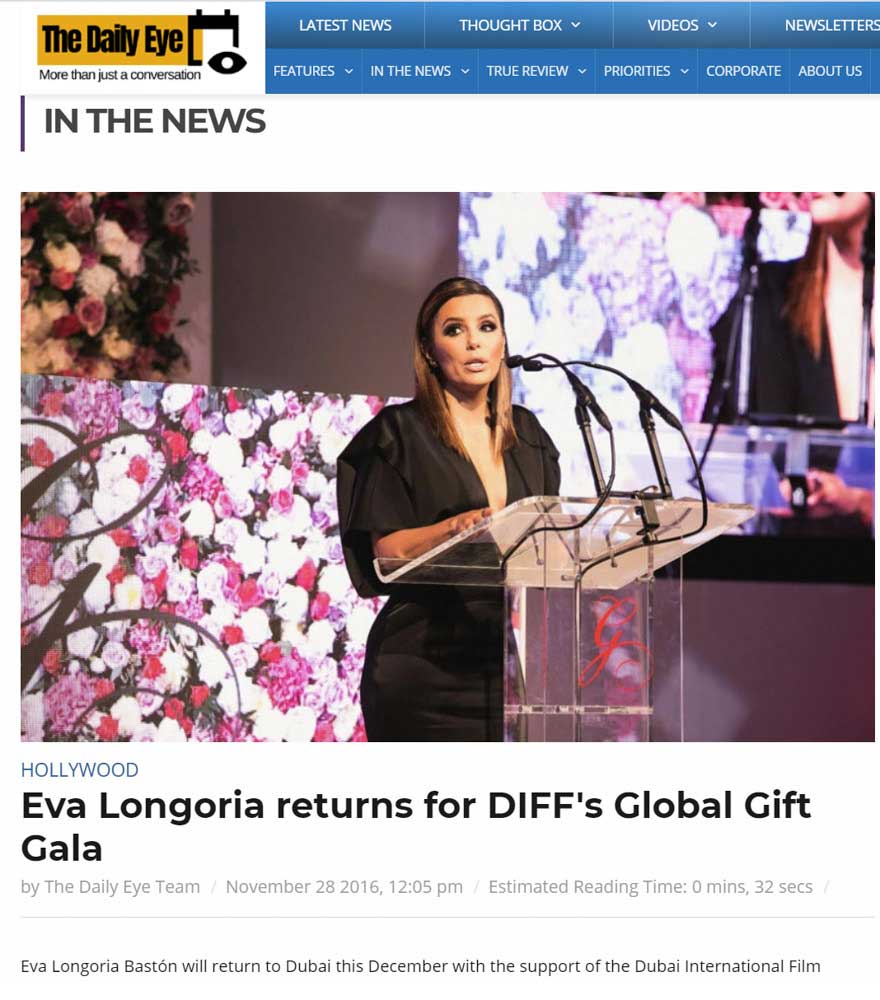
Task: Expand the Priorities menu
Action: click(645, 71)
